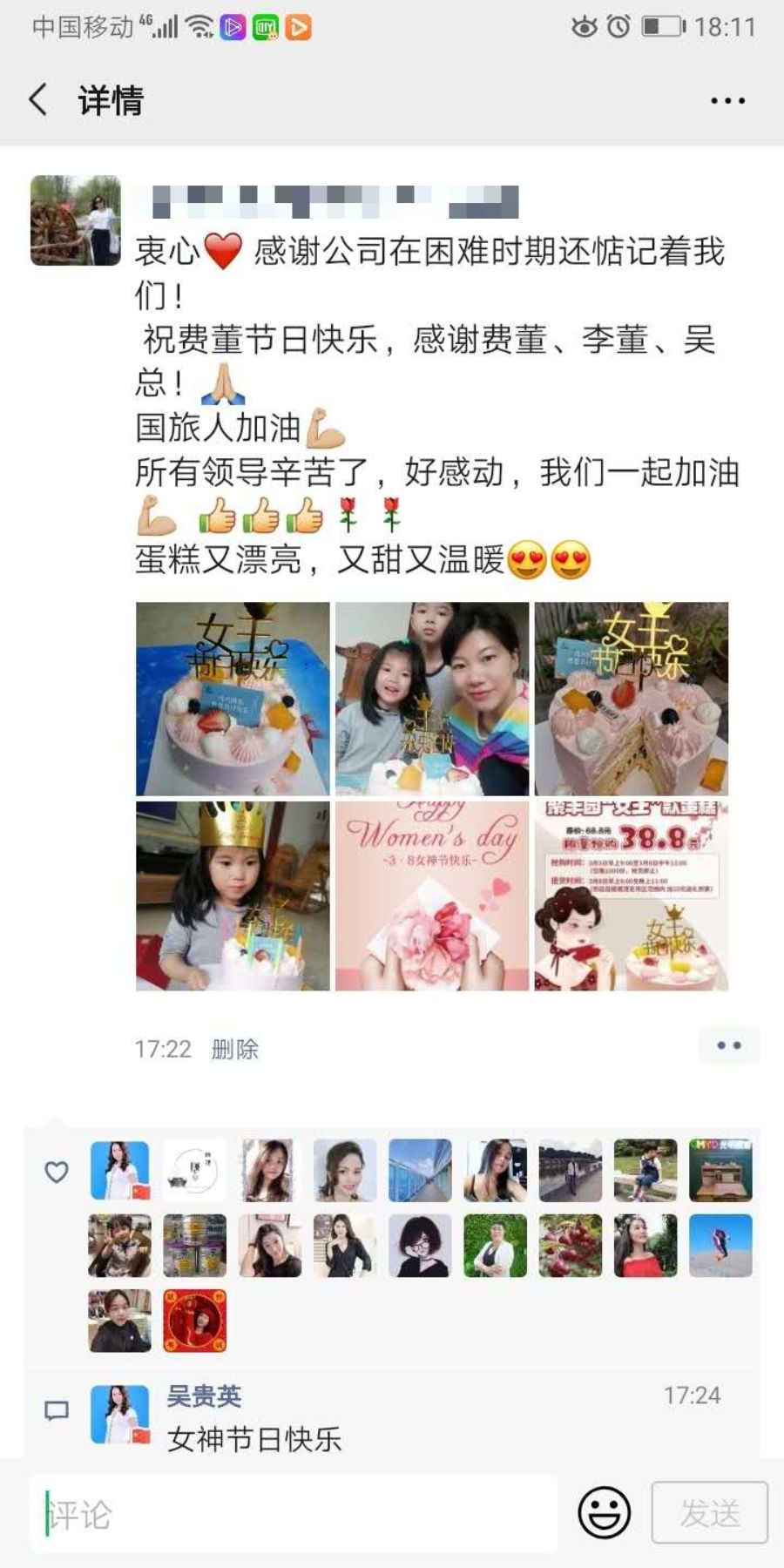The height and width of the screenshot is (1568, 784).
Task: View the photo of the girl wearing a crown
Action: (233, 896)
